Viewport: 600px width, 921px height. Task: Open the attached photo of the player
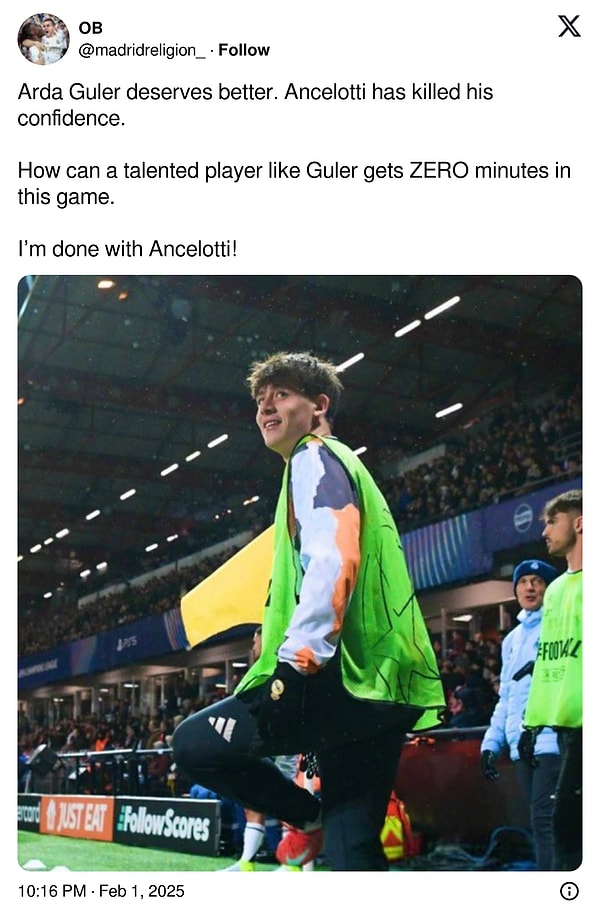[299, 572]
